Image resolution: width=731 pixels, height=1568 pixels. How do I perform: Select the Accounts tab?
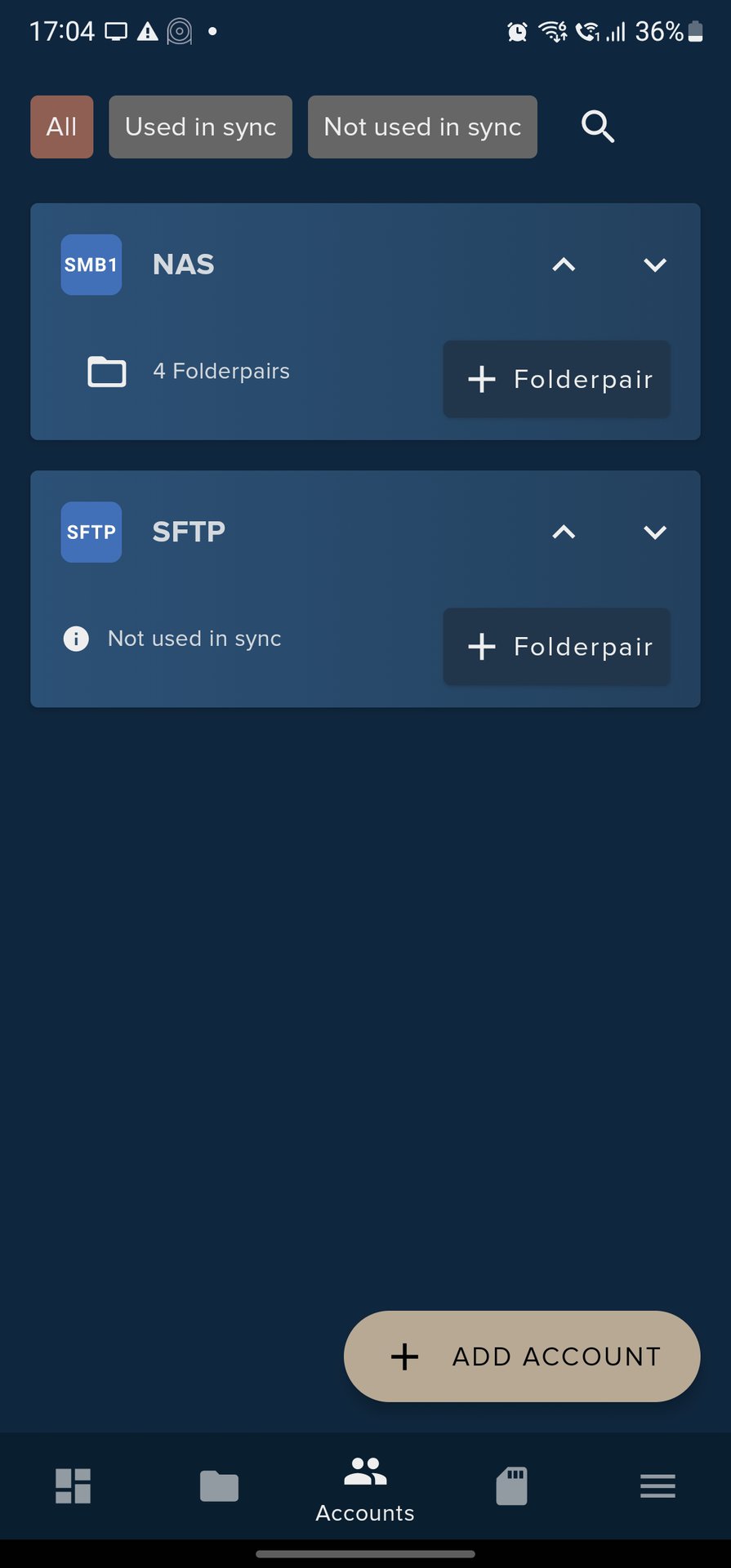point(365,1489)
